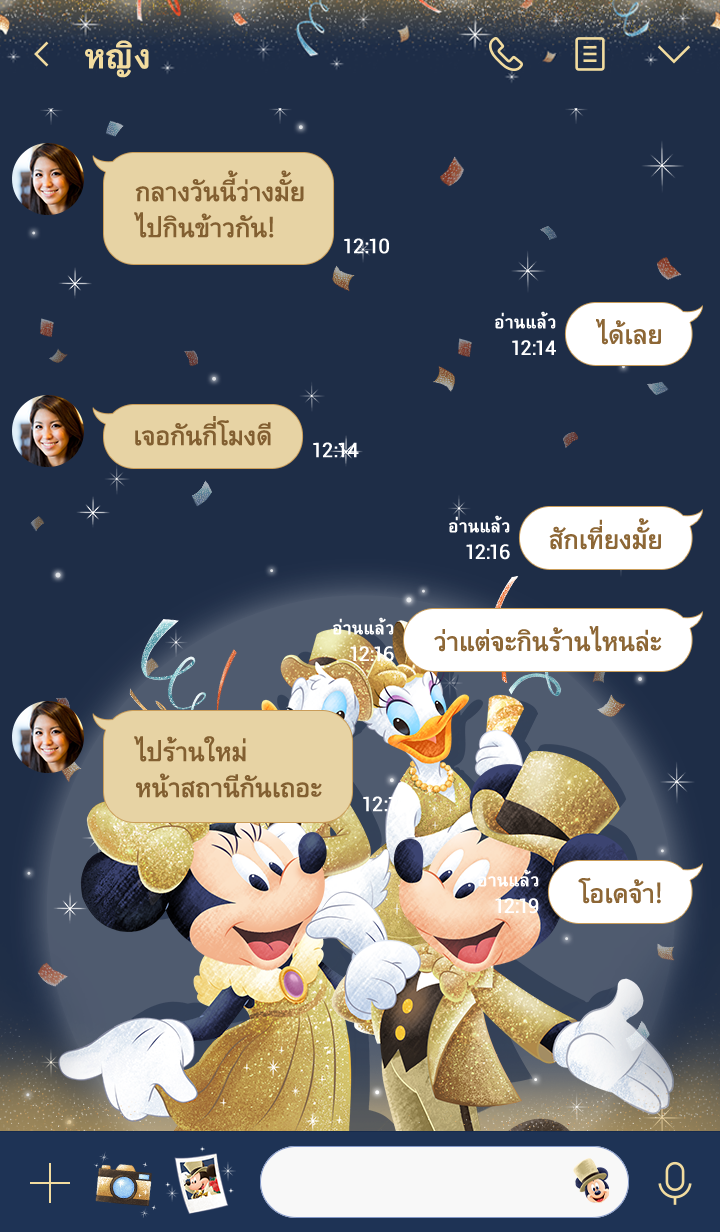Launch the camera from the chat bar

click(124, 1183)
